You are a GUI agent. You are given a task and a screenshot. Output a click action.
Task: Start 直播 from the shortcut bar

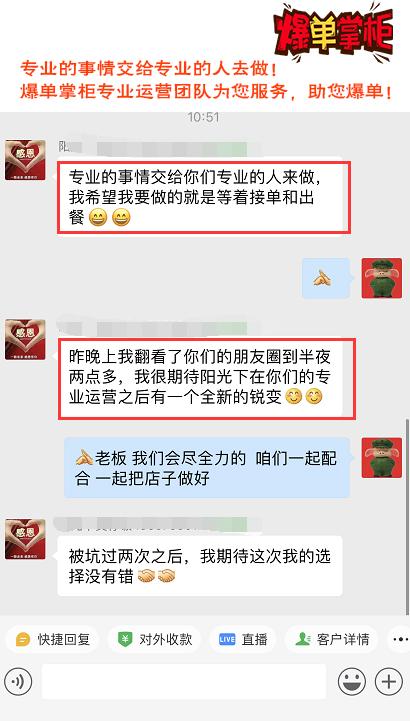click(243, 639)
